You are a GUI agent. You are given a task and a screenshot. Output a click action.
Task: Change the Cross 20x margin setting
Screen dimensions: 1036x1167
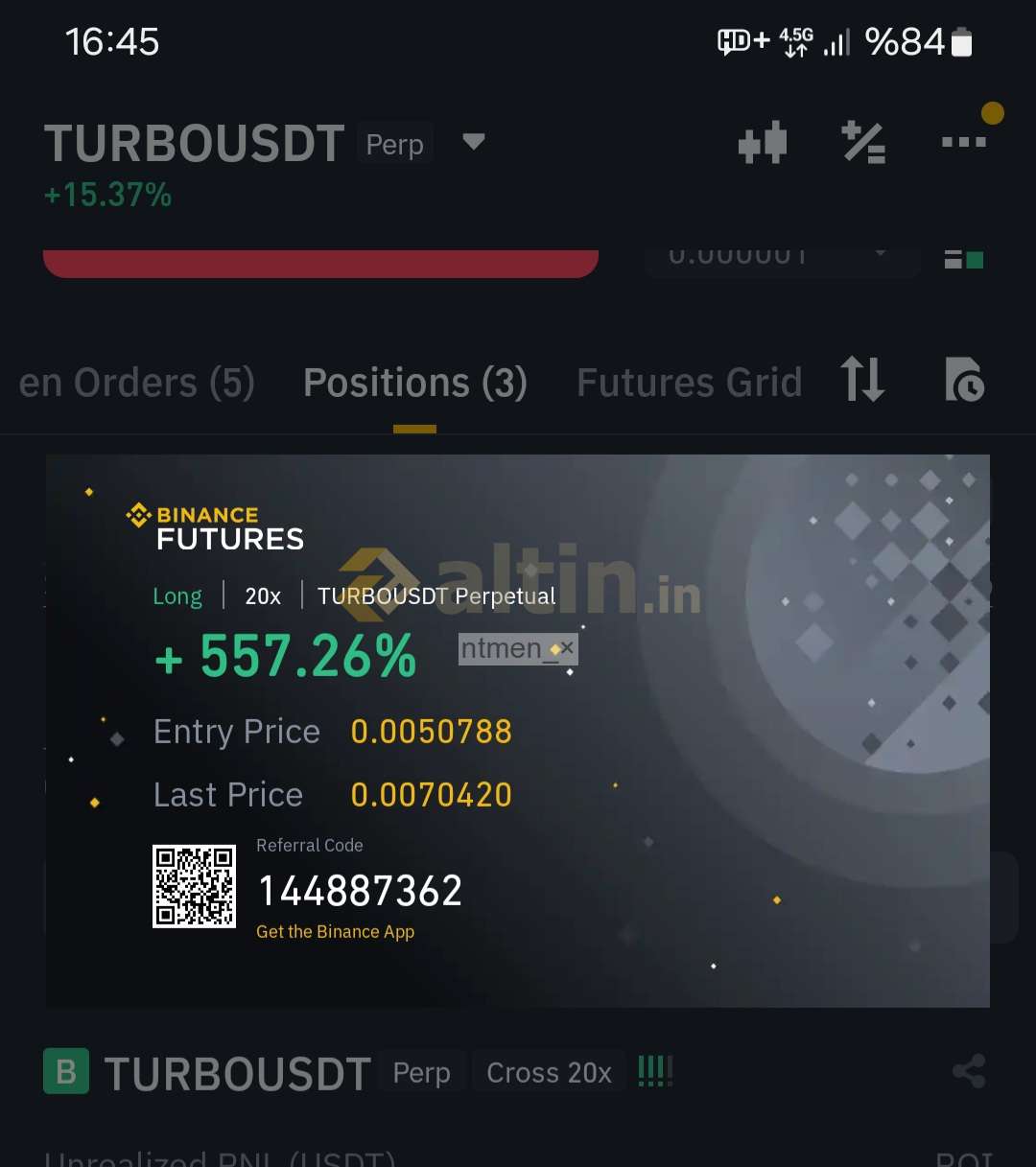click(x=549, y=1072)
